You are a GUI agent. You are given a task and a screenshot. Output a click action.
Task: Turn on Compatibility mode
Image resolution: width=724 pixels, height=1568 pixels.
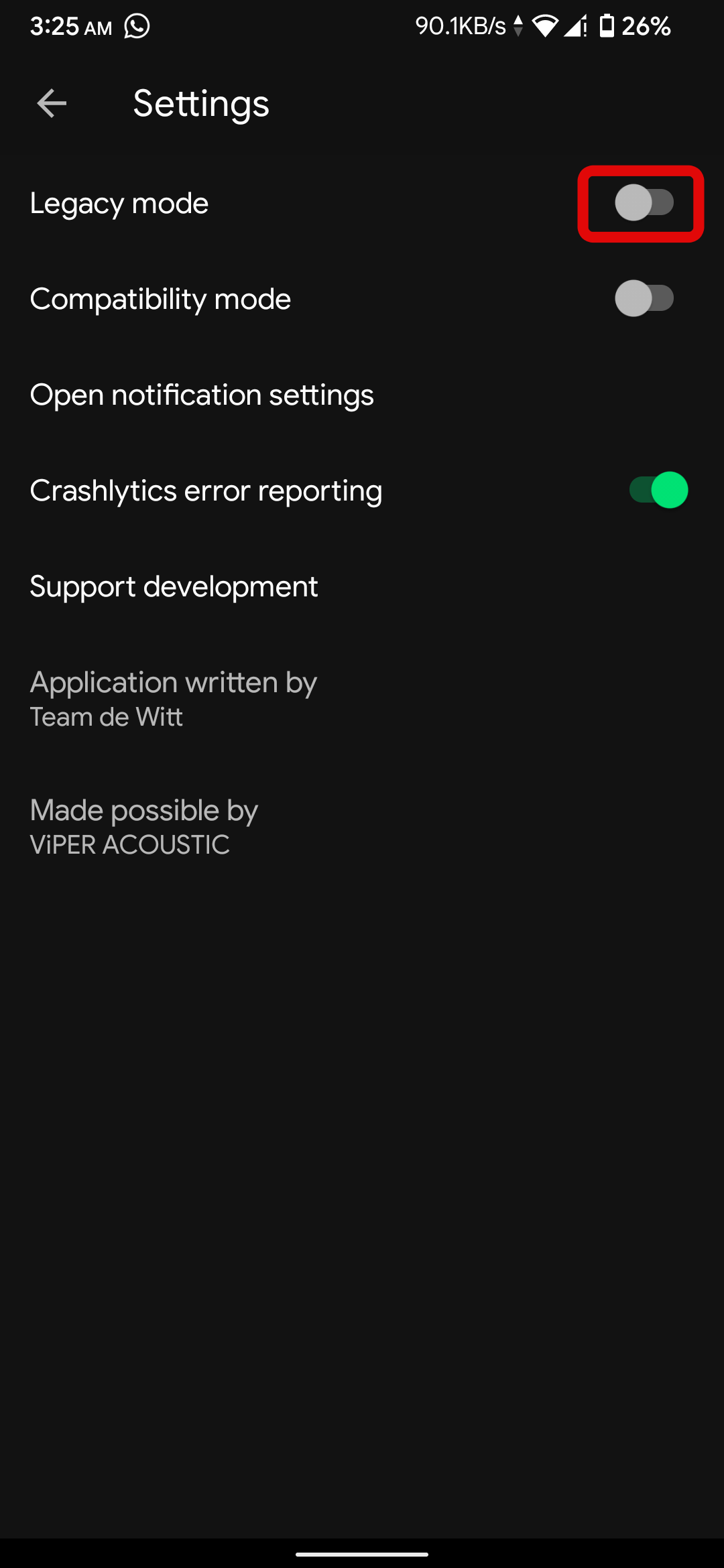point(644,299)
